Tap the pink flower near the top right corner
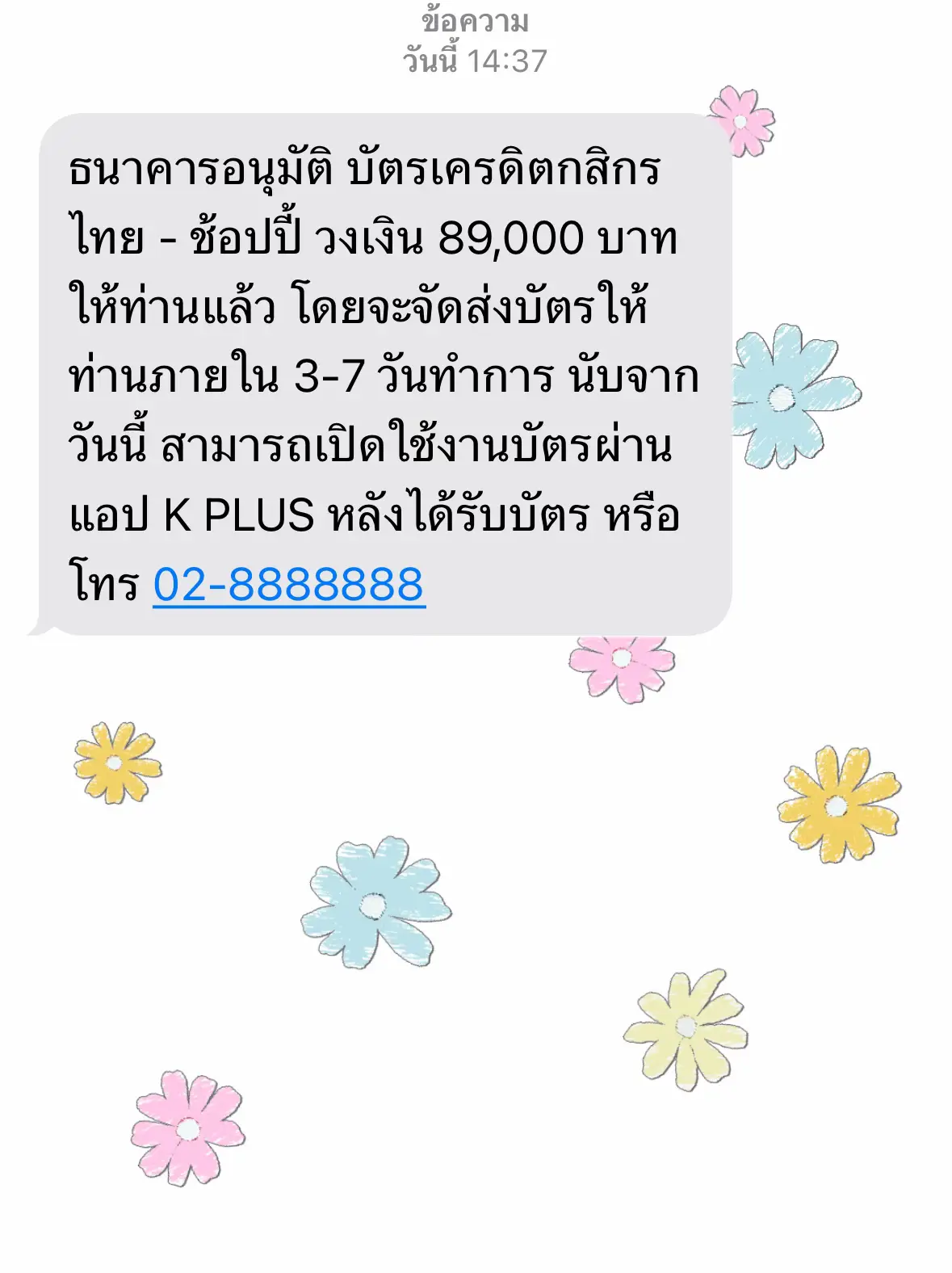 (x=739, y=123)
